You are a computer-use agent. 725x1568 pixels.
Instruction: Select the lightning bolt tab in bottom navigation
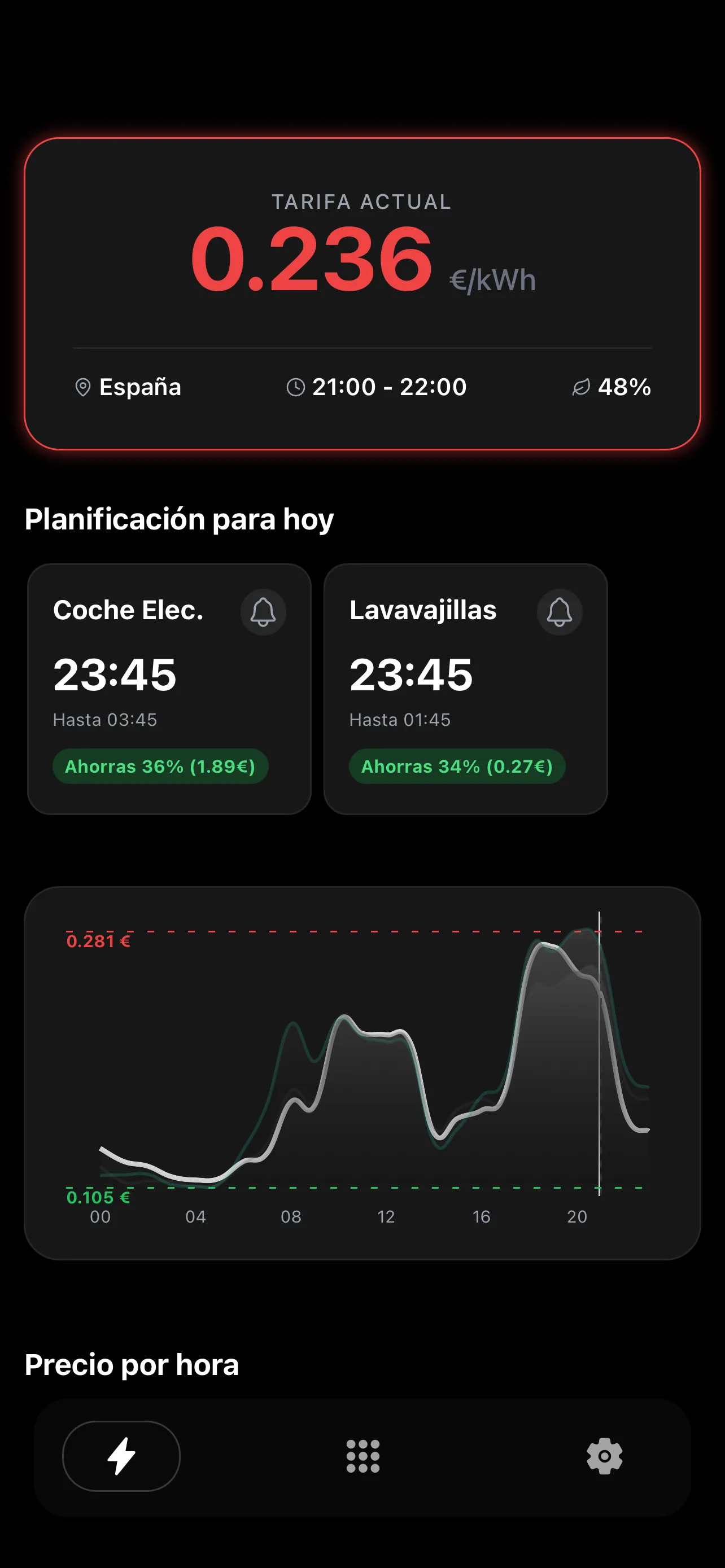tap(120, 1456)
